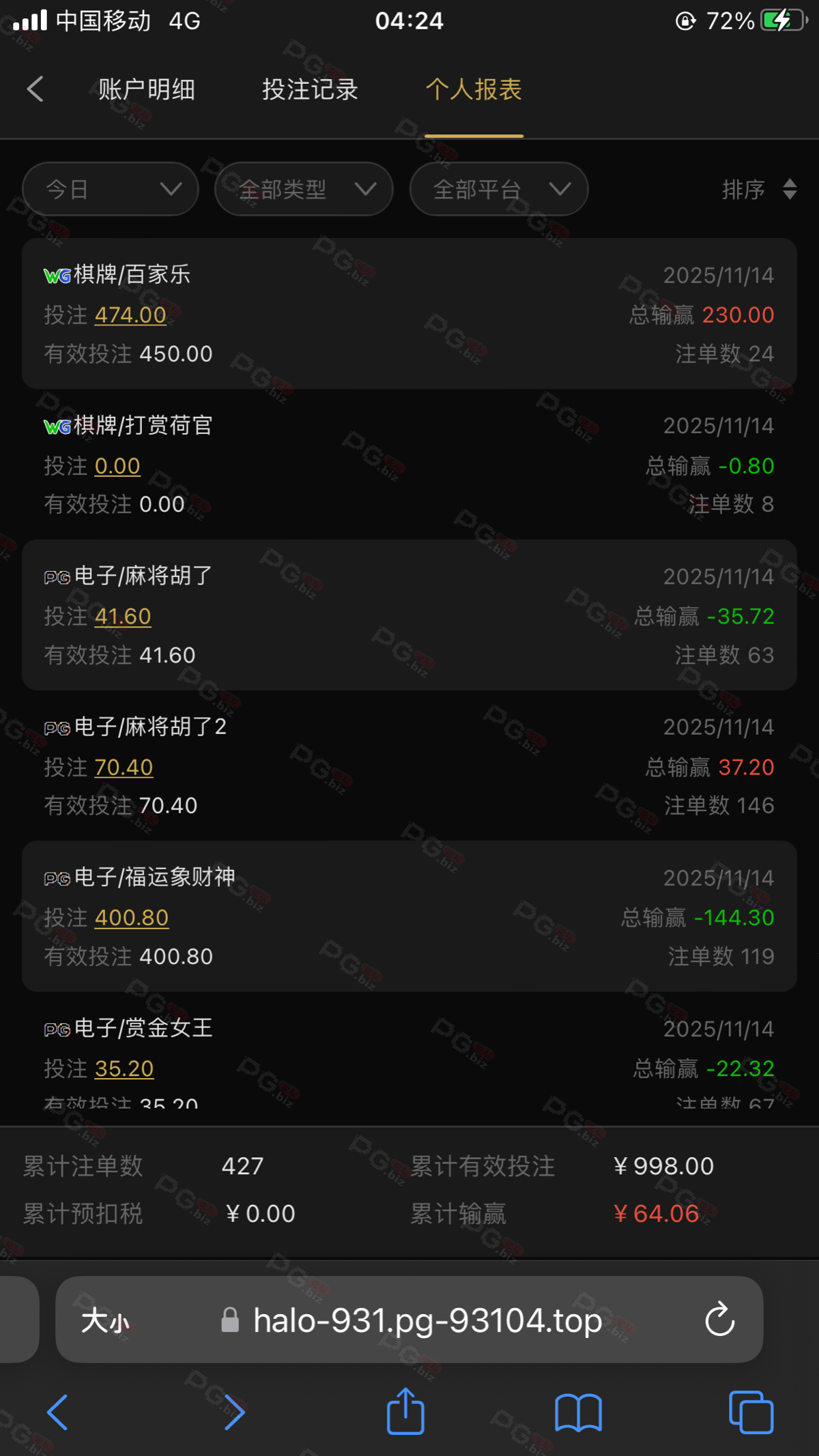
Task: Switch to the 投注记录 tab
Action: [x=310, y=89]
